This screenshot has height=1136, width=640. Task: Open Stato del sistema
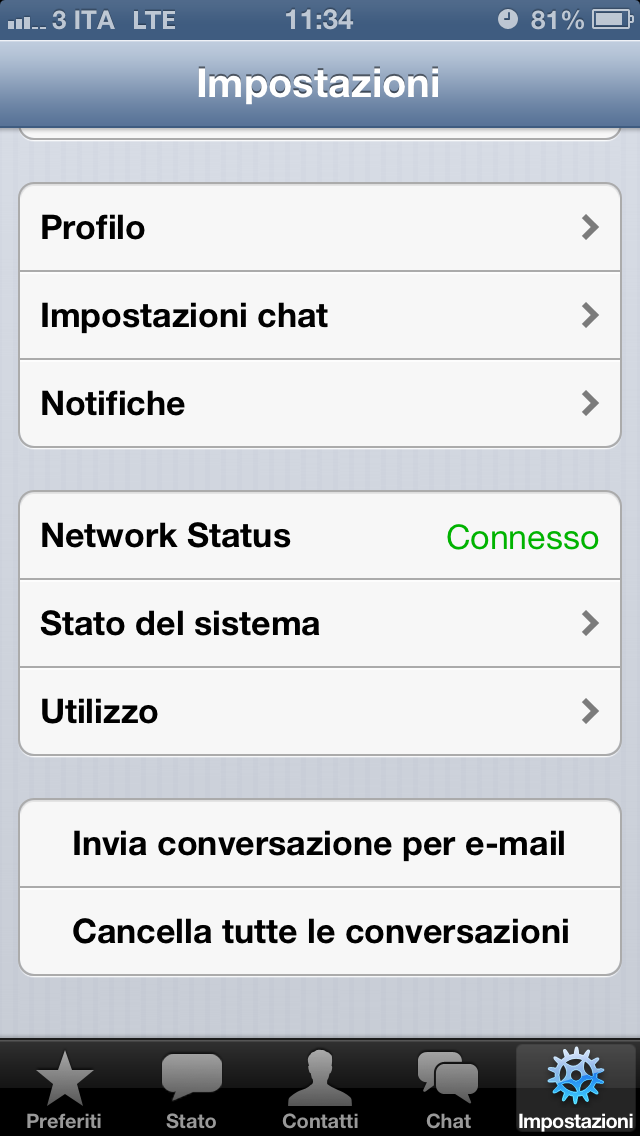[x=320, y=623]
